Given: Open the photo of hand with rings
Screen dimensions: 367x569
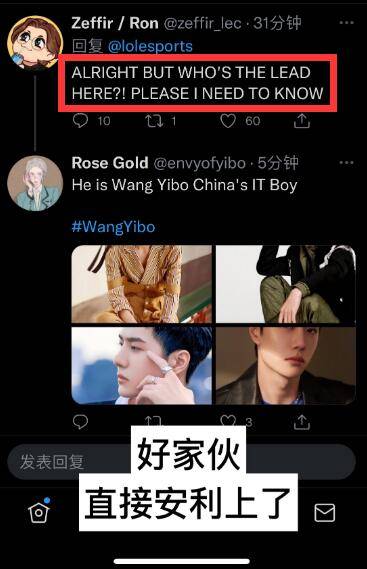Looking at the screenshot, I should click(142, 365).
